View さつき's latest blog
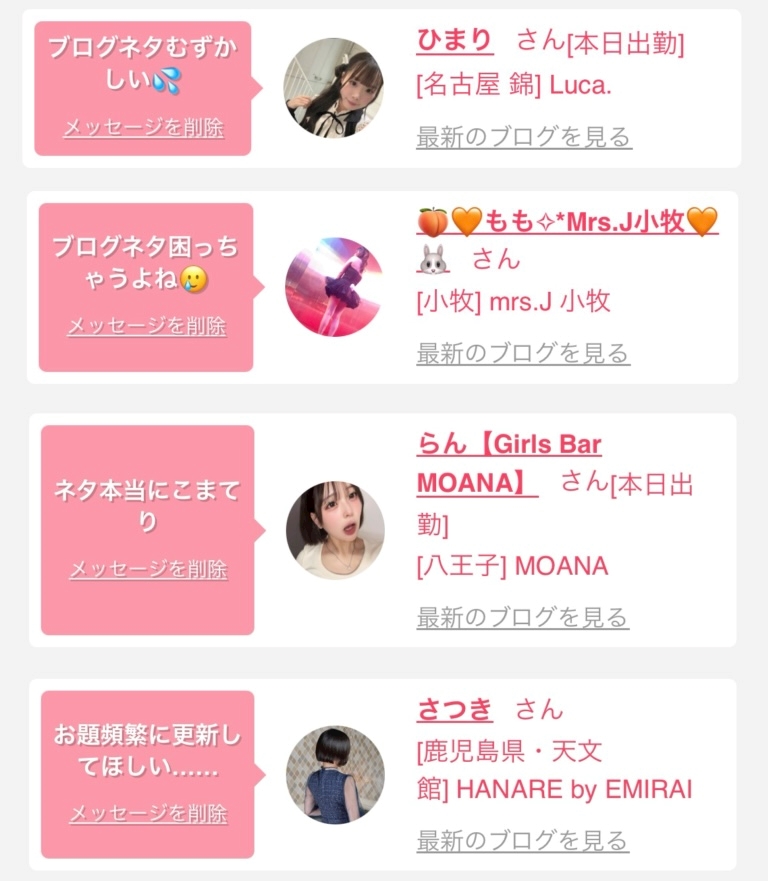Image resolution: width=768 pixels, height=881 pixels. pos(522,841)
